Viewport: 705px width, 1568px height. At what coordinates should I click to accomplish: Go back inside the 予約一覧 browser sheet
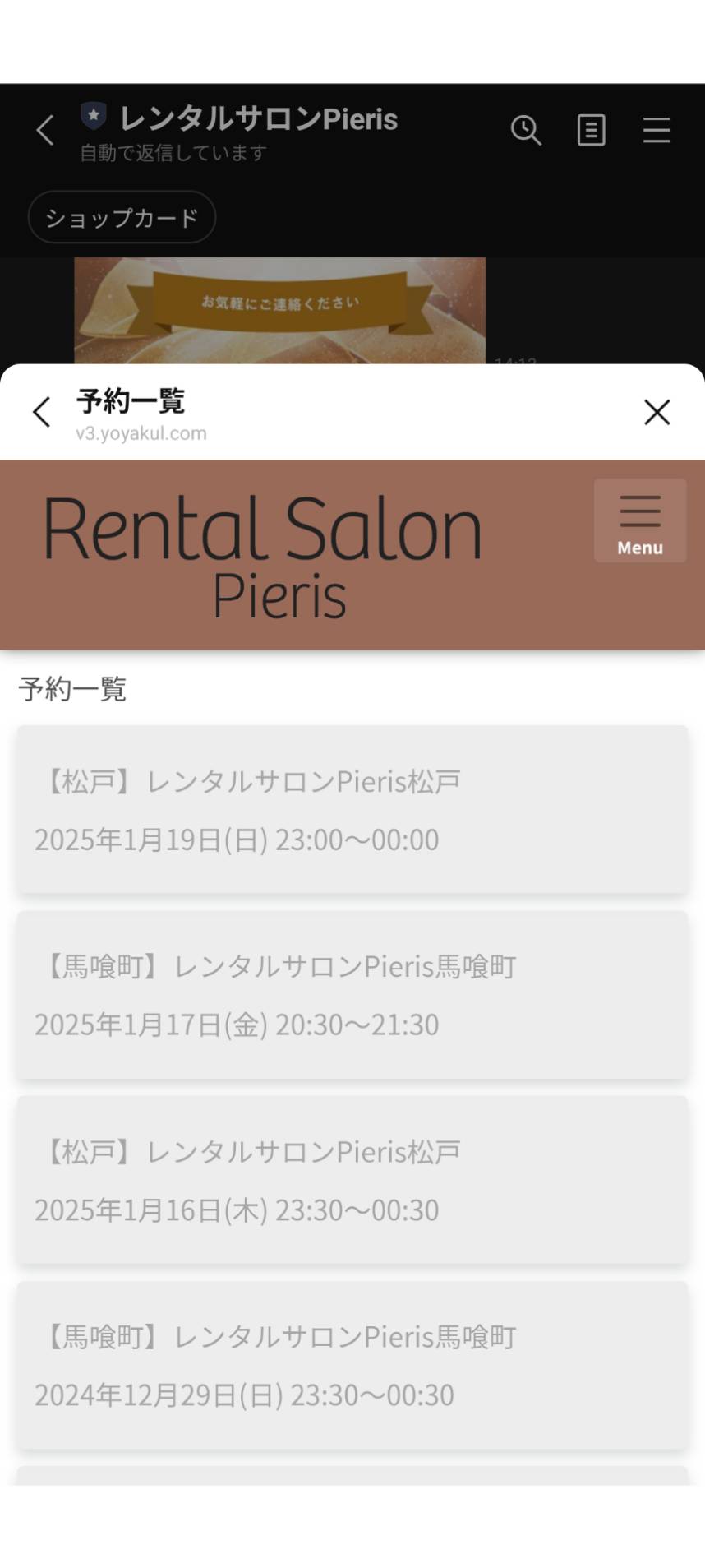click(42, 412)
